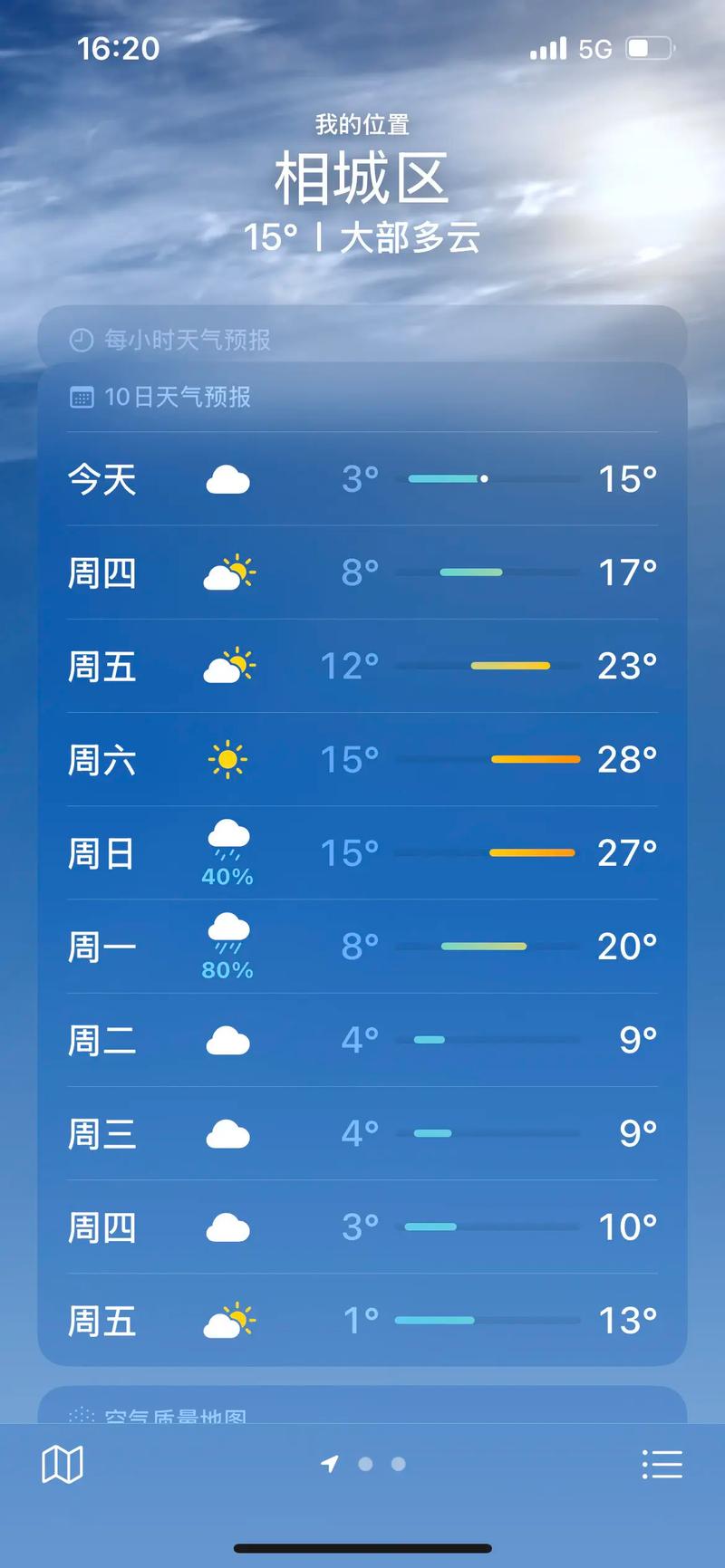Tap the 80% rain cloud icon for 周一

pos(227,942)
